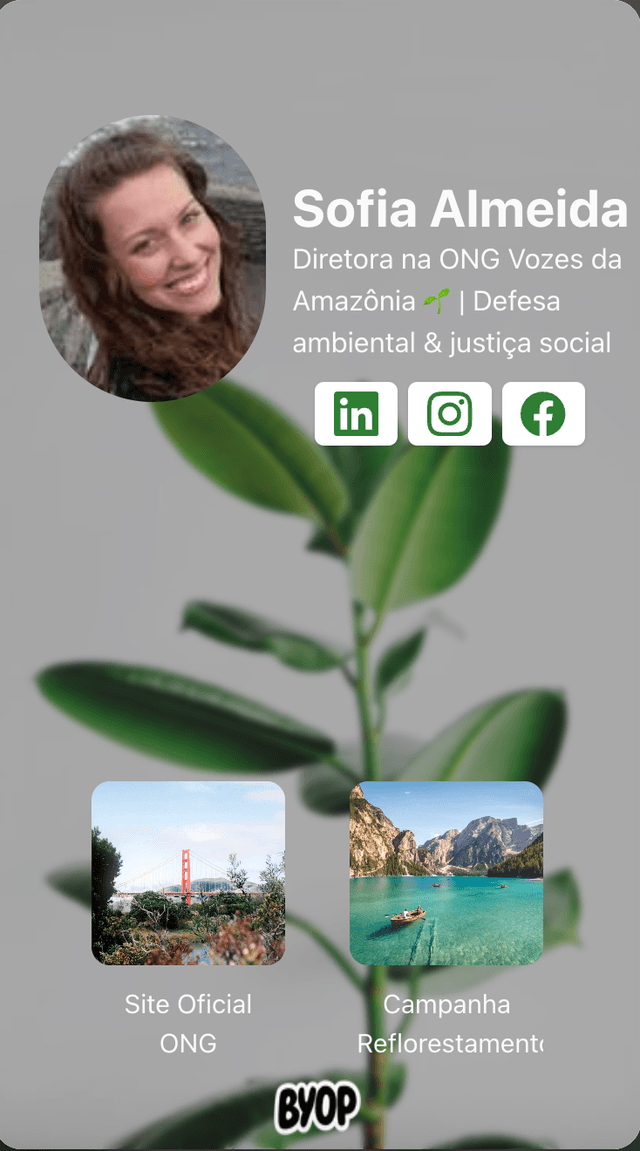
Task: Open the Instagram profile link
Action: (x=449, y=413)
